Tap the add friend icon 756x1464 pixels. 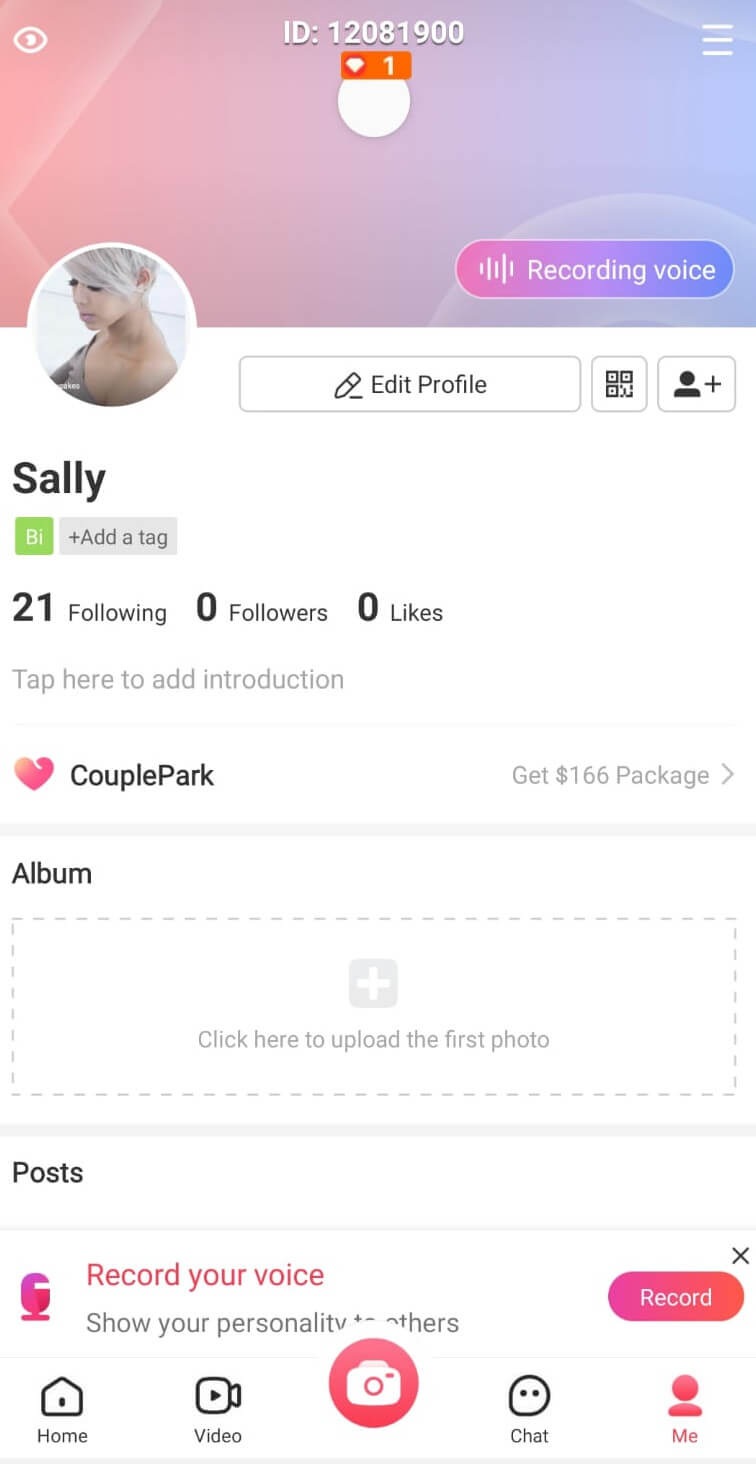[697, 384]
